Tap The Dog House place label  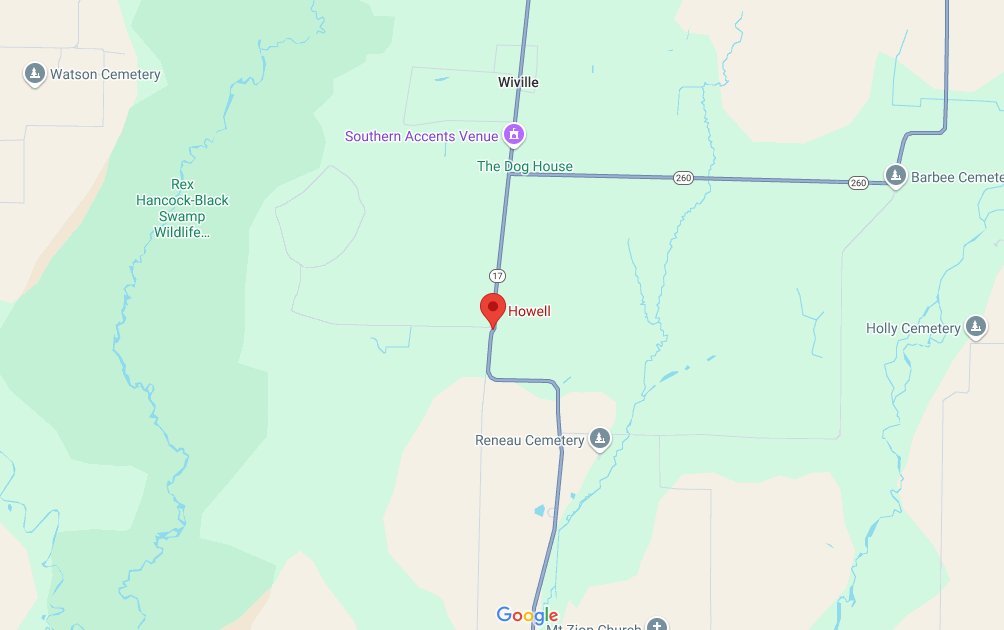(524, 166)
